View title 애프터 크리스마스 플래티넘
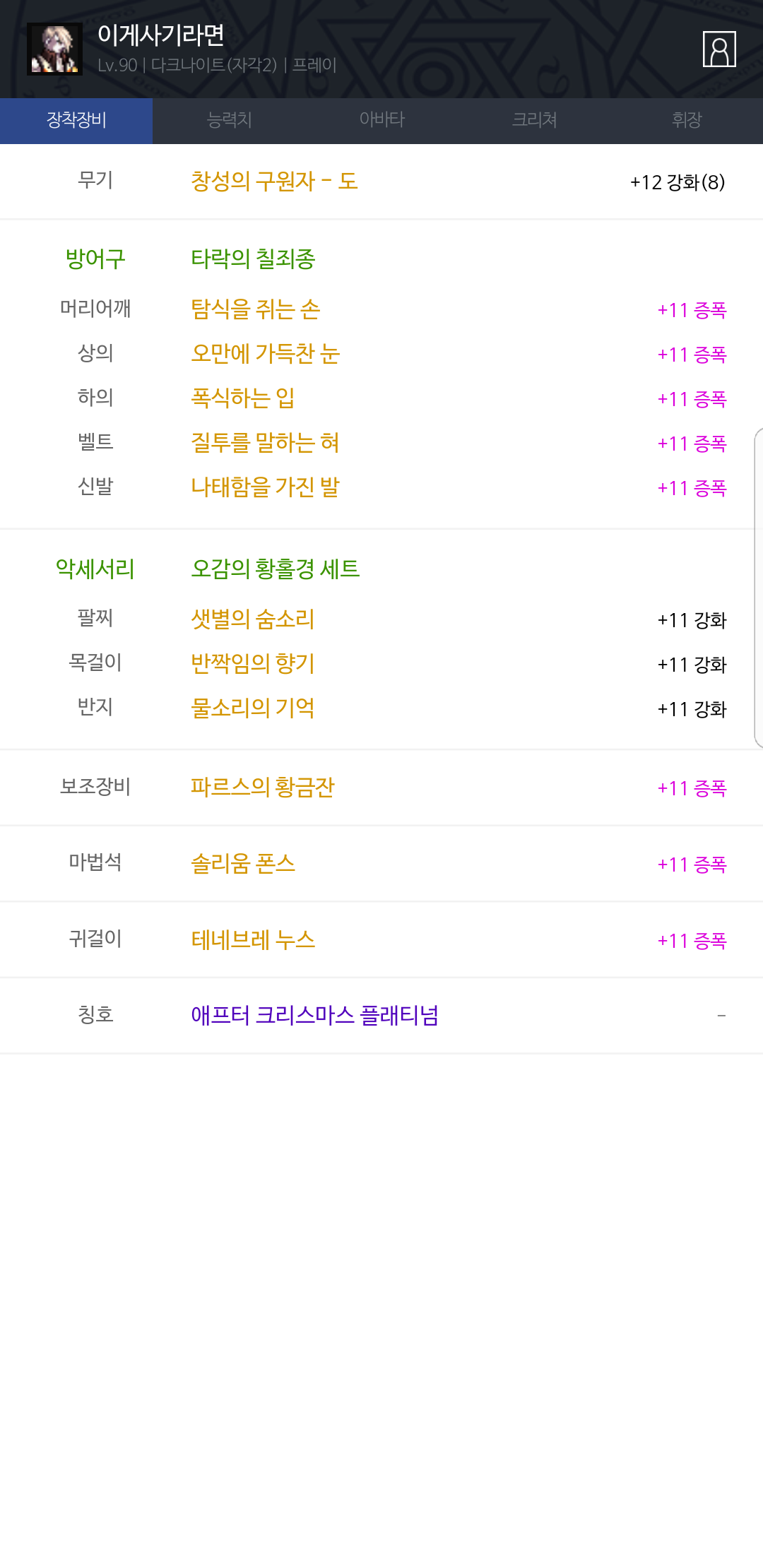 (315, 1015)
